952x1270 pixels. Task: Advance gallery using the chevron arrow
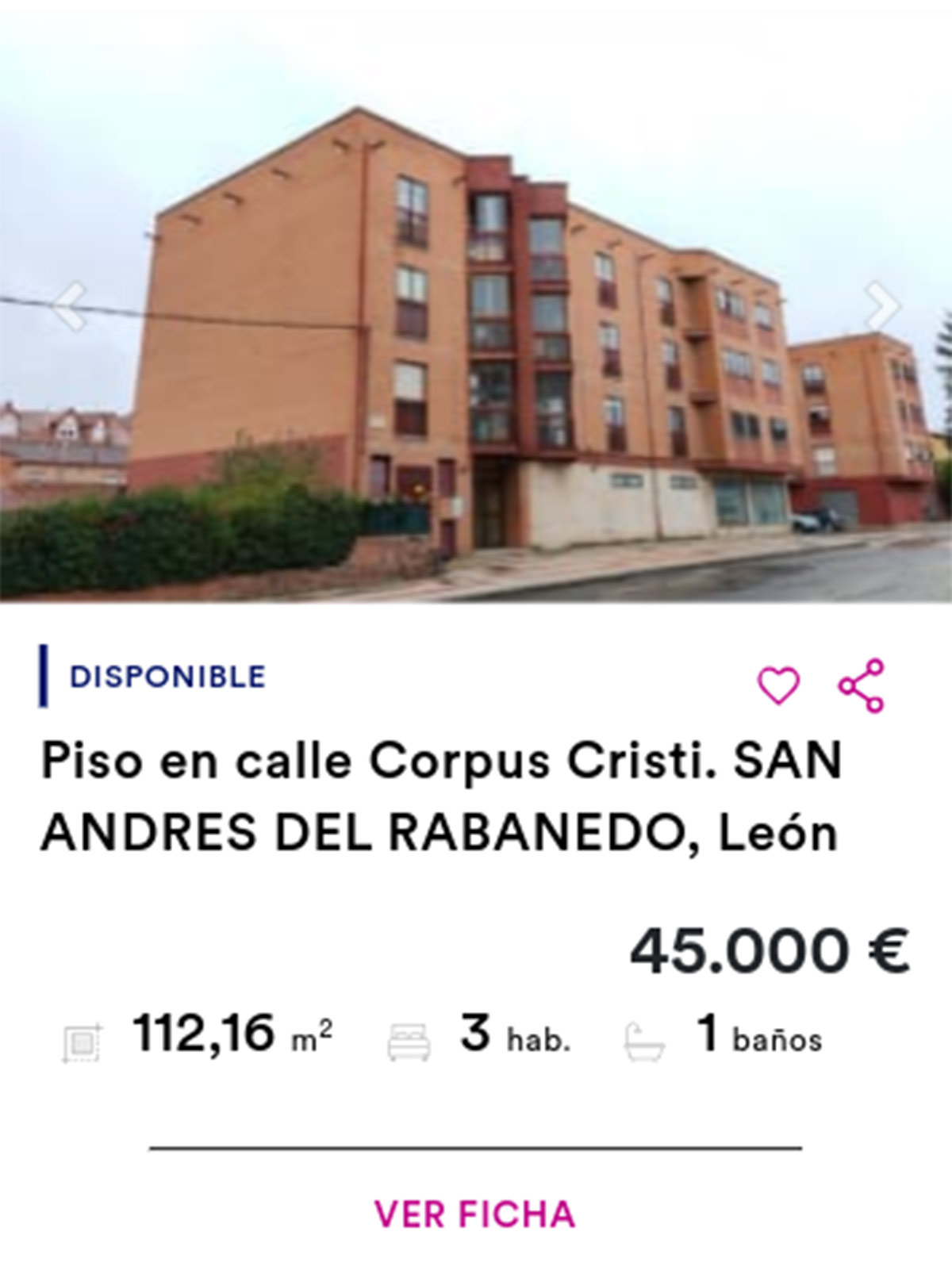(882, 304)
